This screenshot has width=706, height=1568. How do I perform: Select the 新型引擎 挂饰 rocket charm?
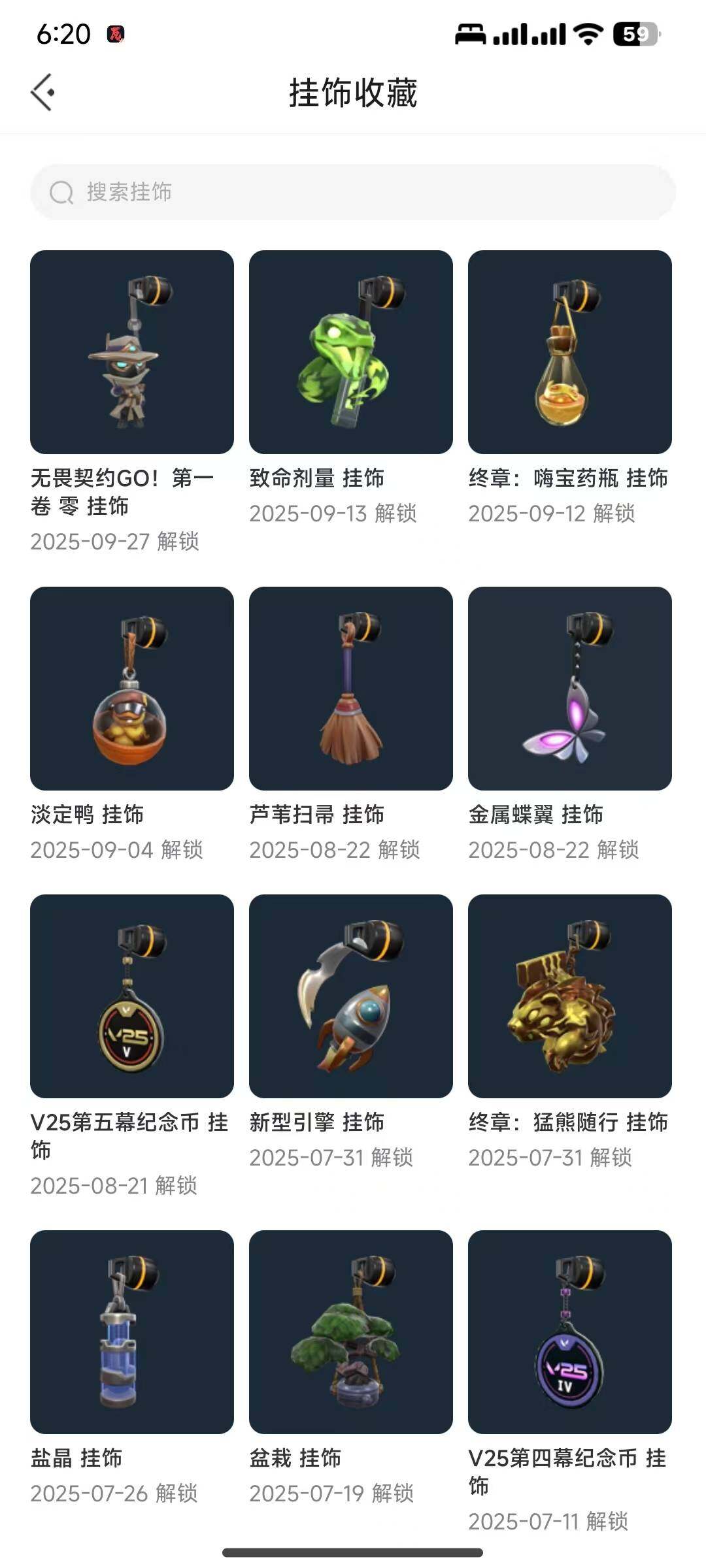351,996
